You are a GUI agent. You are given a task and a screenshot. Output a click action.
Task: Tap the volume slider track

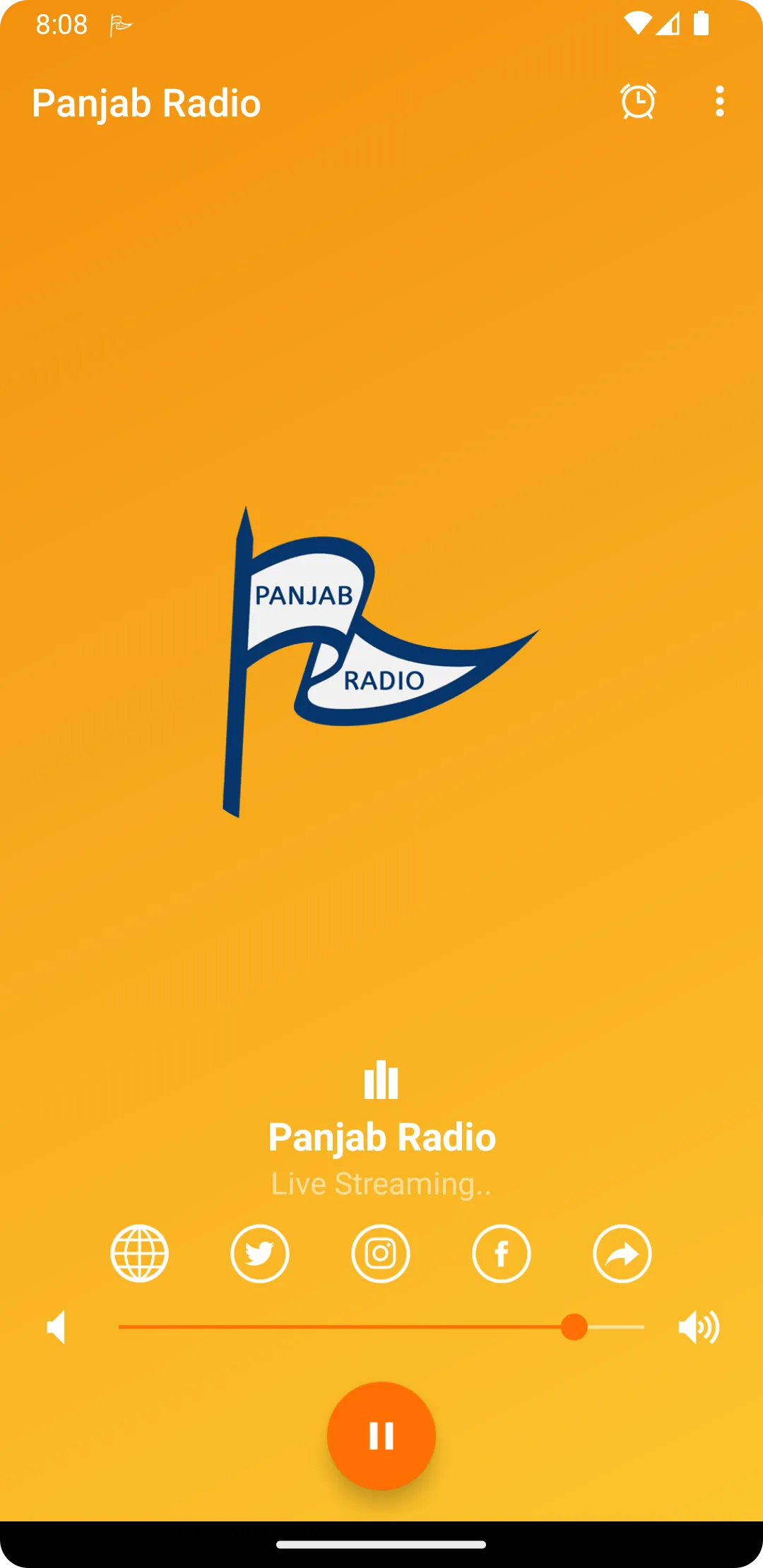(x=381, y=1327)
